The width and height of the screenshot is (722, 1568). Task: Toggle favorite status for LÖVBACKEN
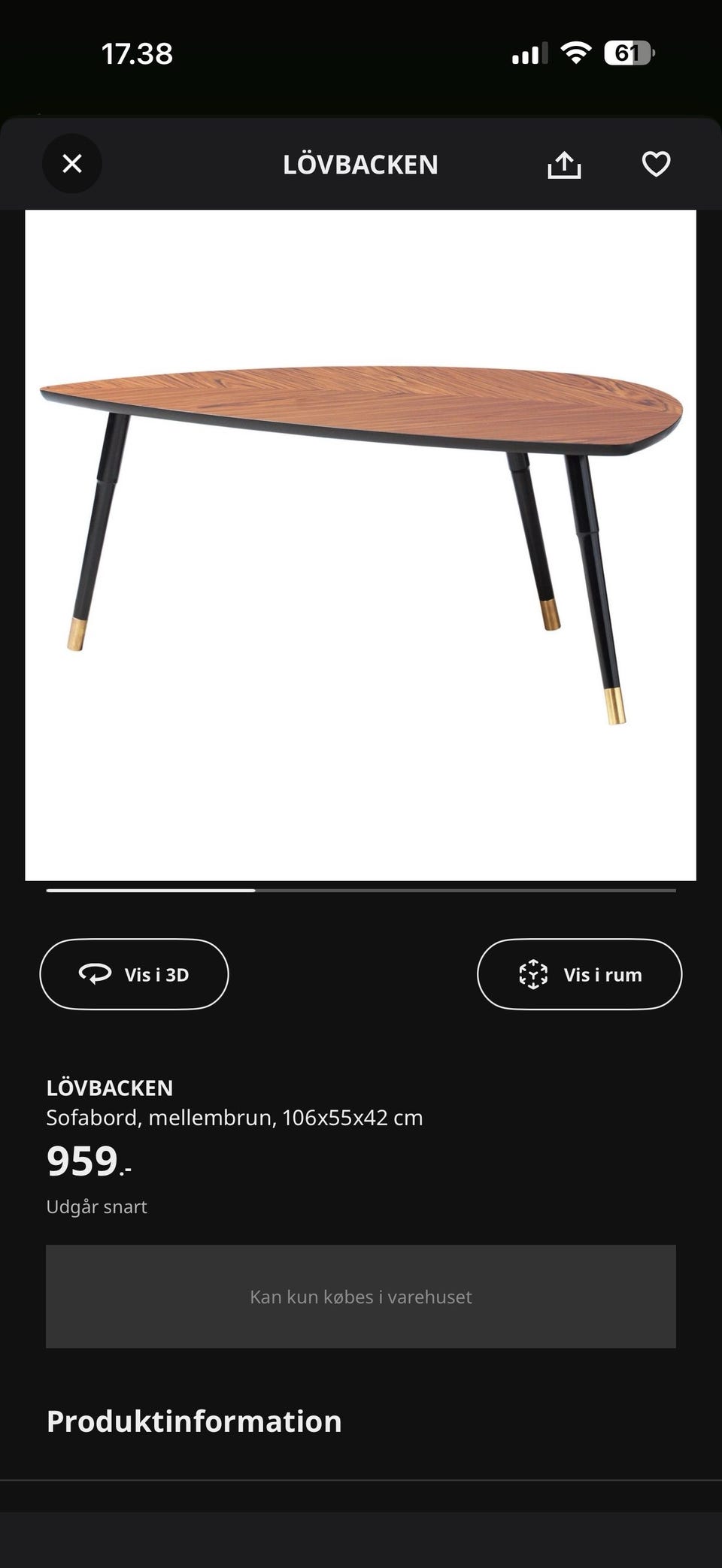click(x=657, y=164)
